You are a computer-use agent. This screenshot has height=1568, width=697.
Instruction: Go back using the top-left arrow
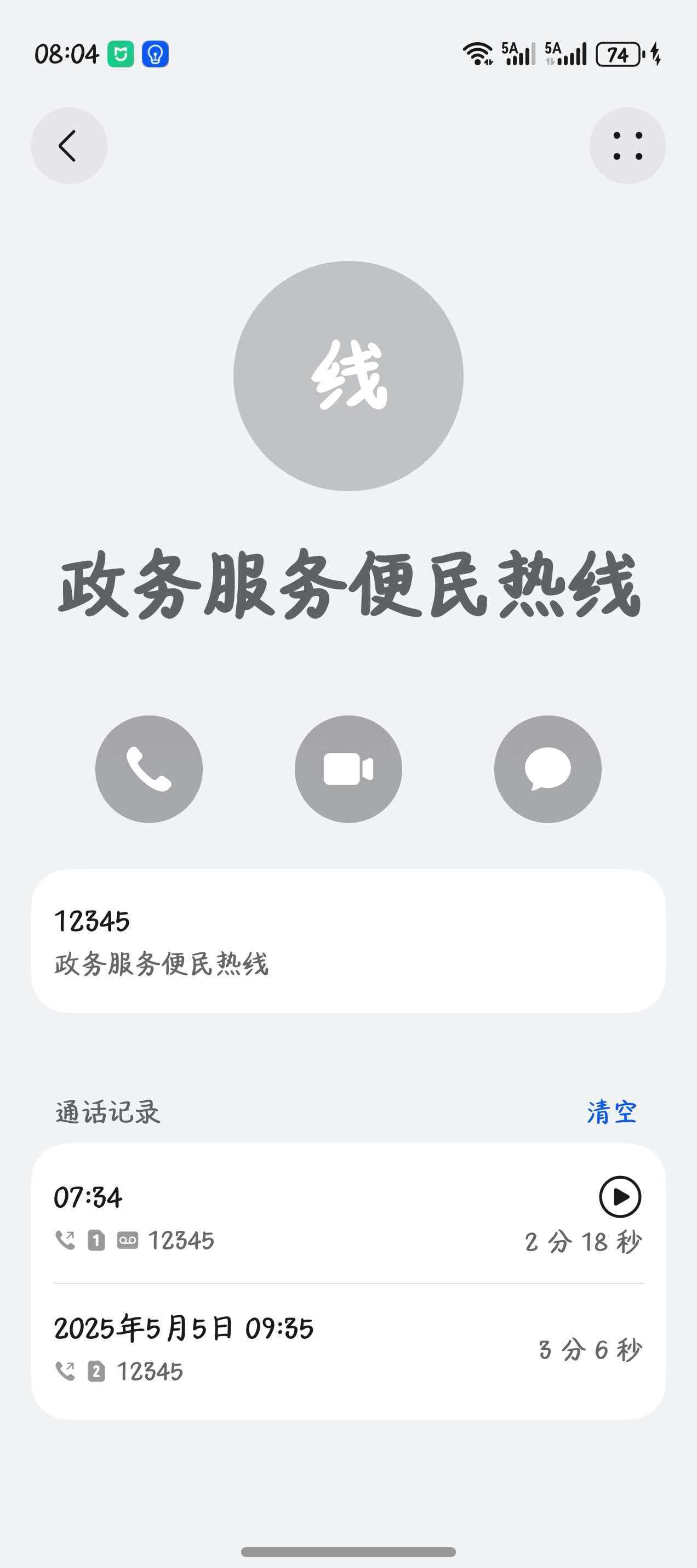point(68,146)
